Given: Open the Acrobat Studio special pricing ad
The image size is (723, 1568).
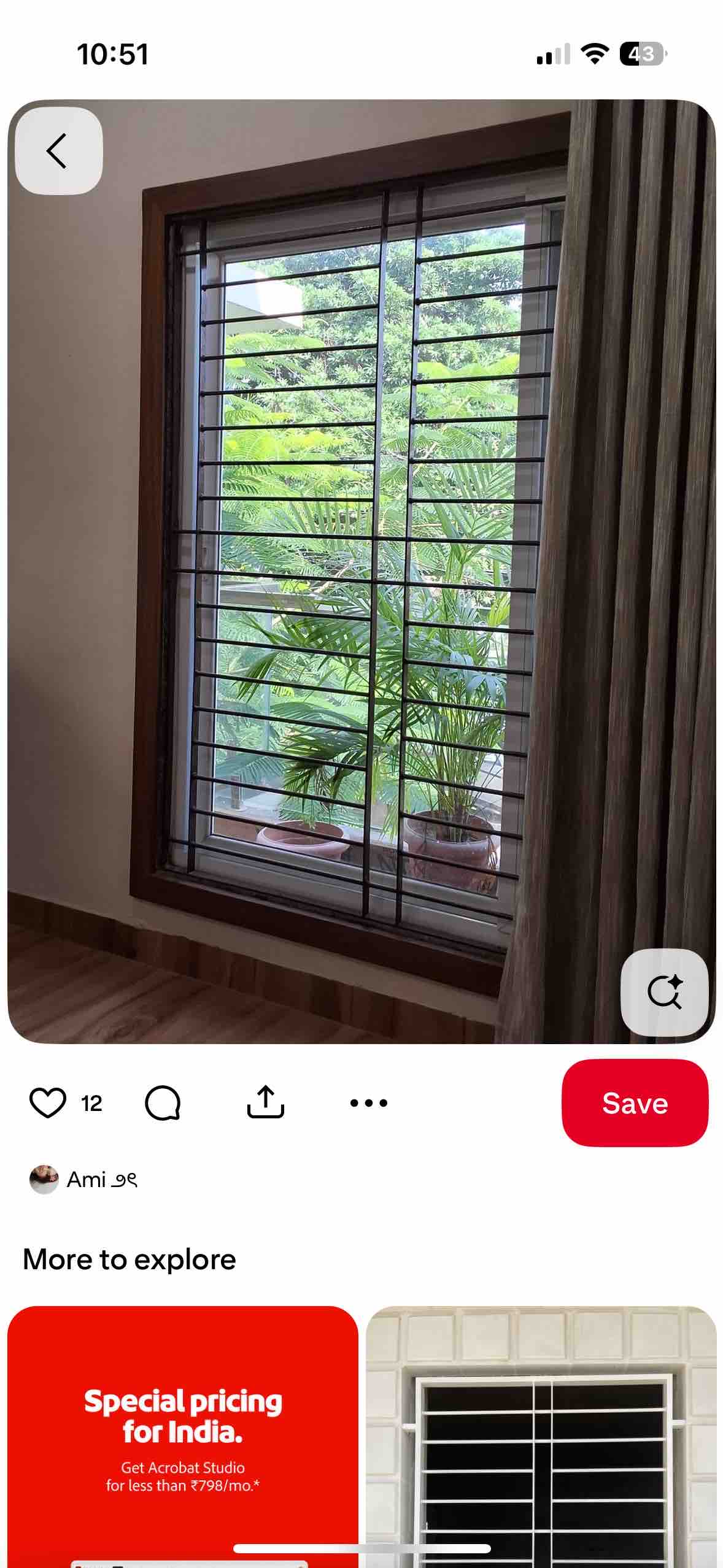Looking at the screenshot, I should [x=183, y=1436].
